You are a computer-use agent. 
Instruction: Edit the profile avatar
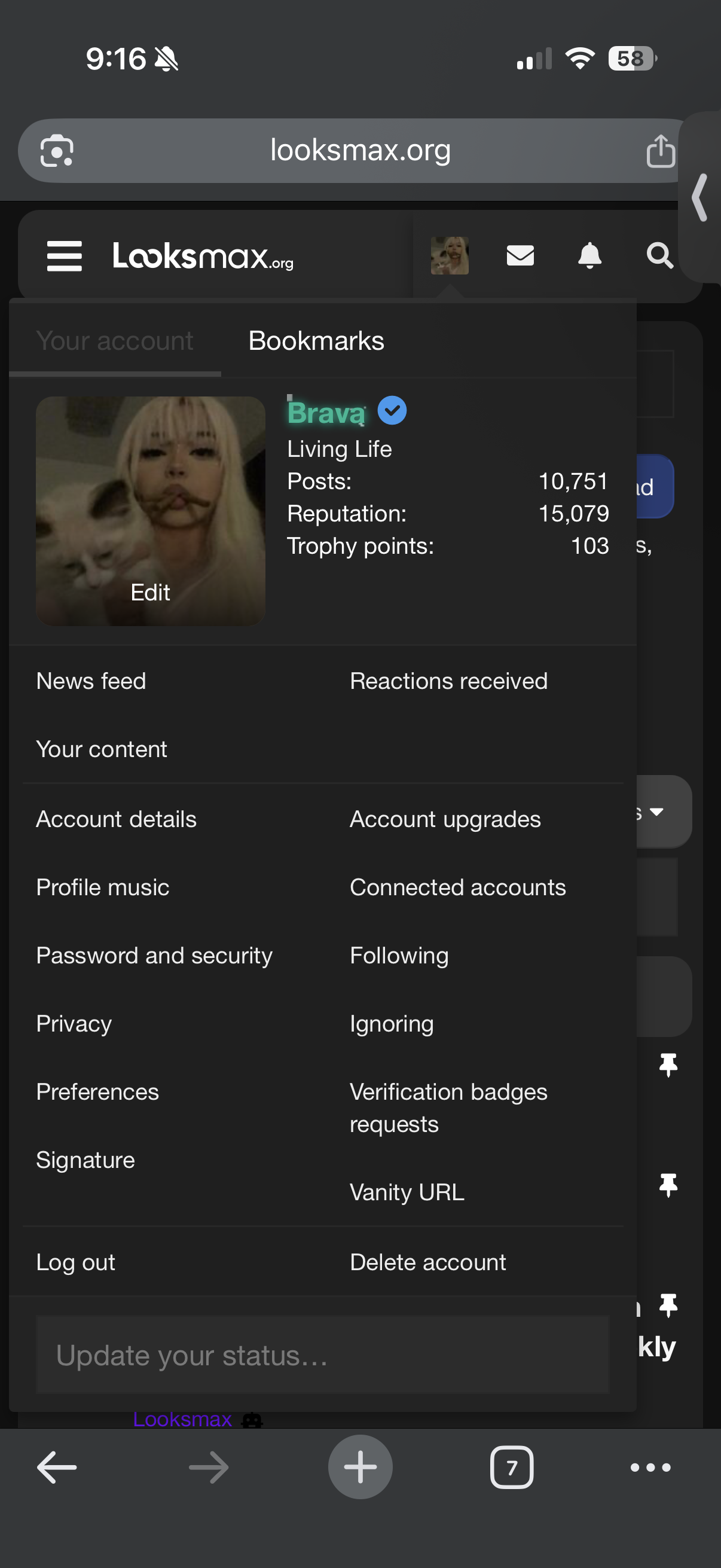coord(150,592)
